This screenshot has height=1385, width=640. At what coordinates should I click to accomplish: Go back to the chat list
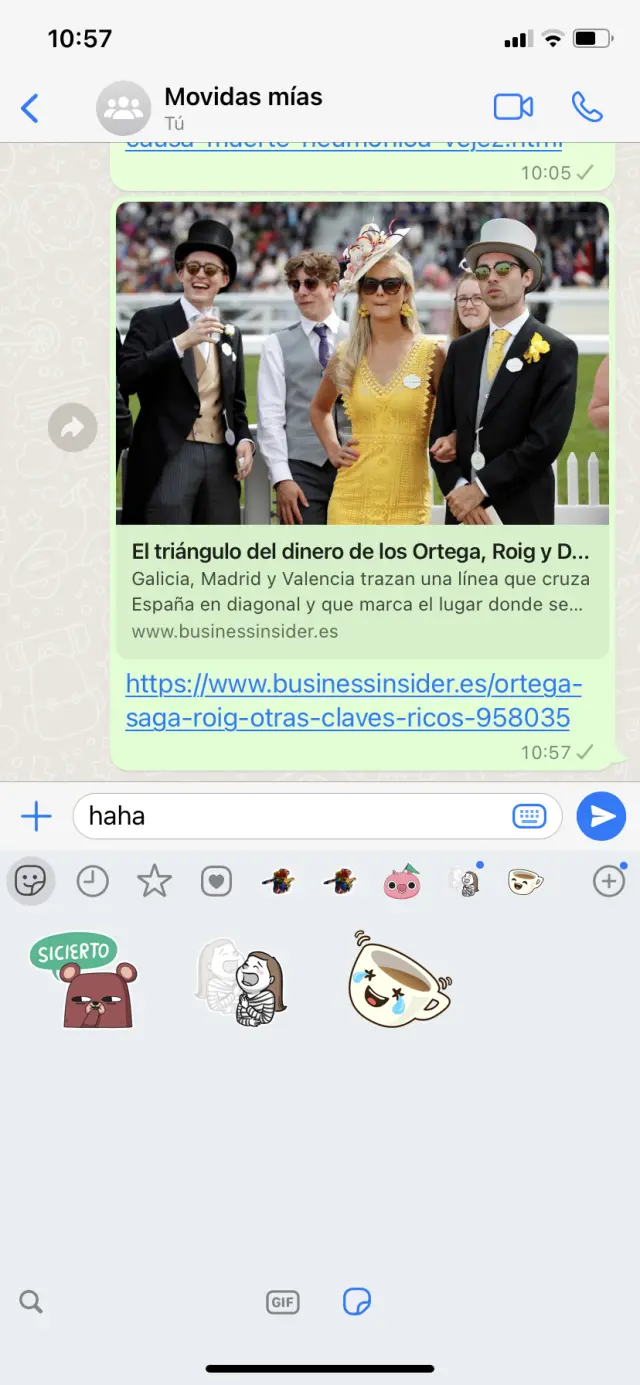[x=30, y=108]
